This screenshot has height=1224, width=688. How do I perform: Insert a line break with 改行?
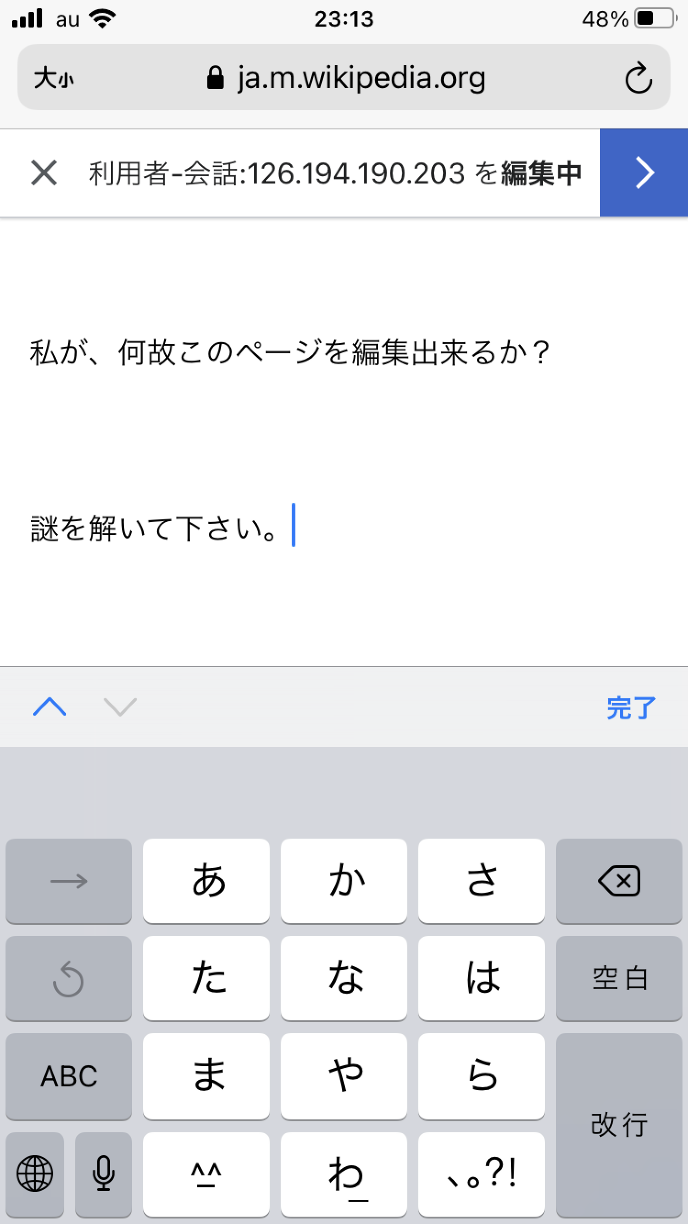click(x=618, y=1125)
